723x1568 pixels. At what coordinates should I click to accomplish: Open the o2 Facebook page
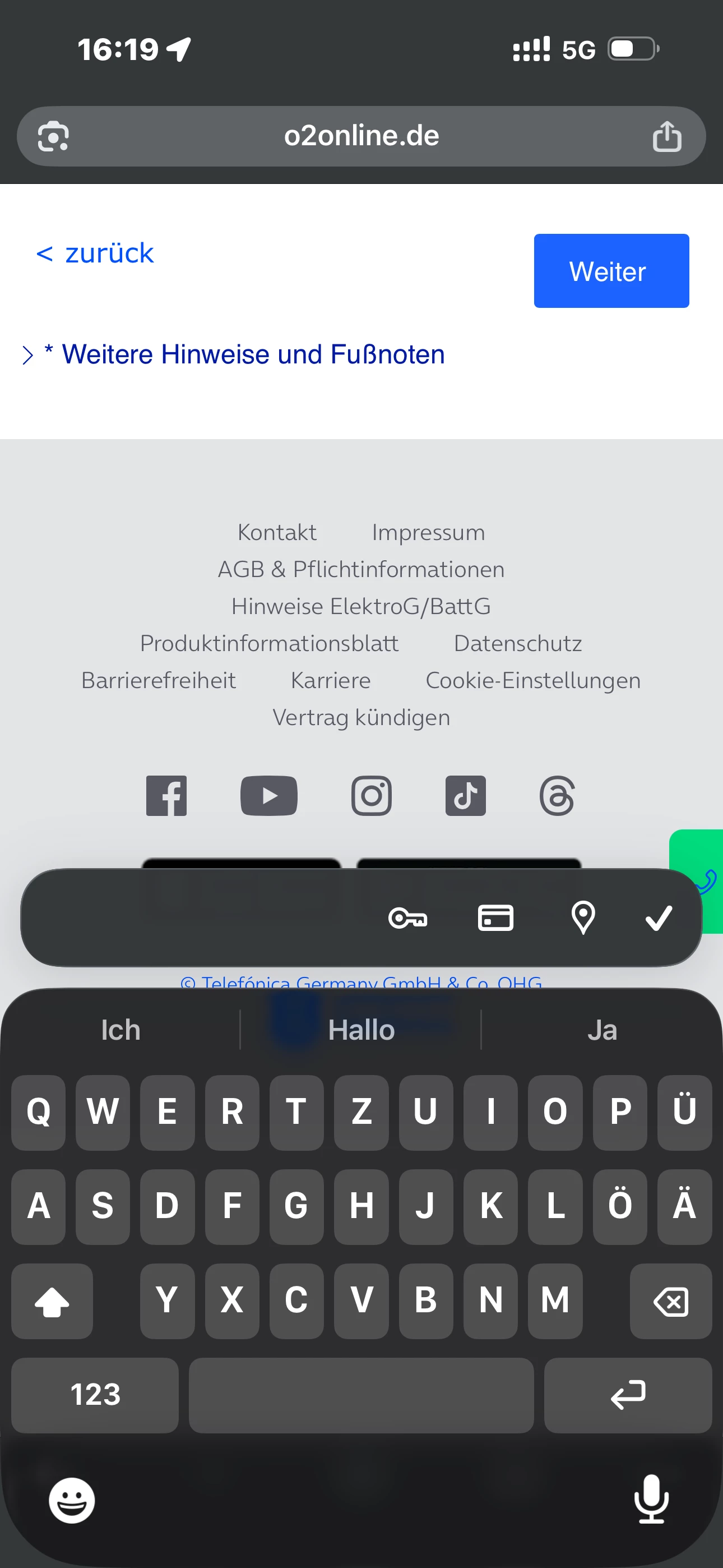tap(166, 796)
